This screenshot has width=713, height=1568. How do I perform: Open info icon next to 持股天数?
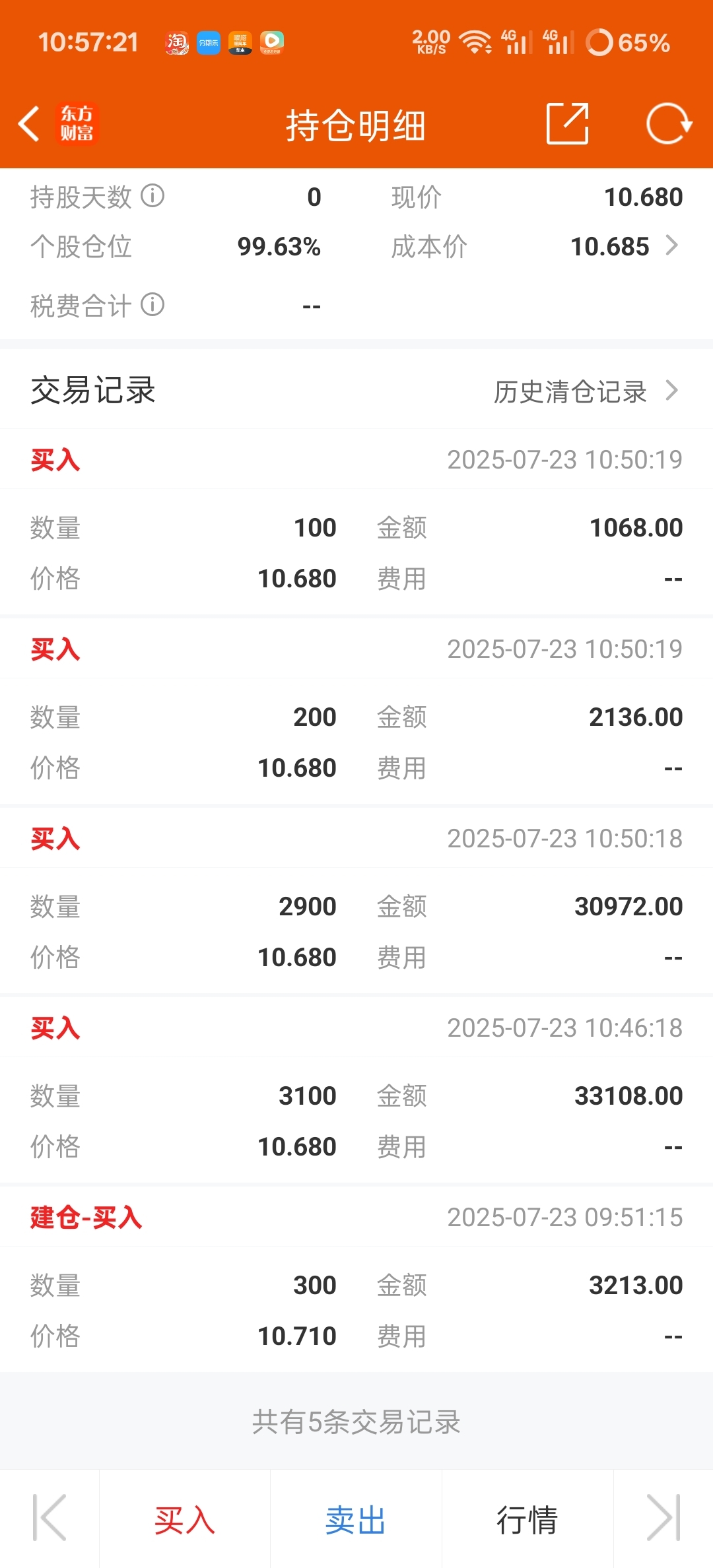[x=153, y=196]
